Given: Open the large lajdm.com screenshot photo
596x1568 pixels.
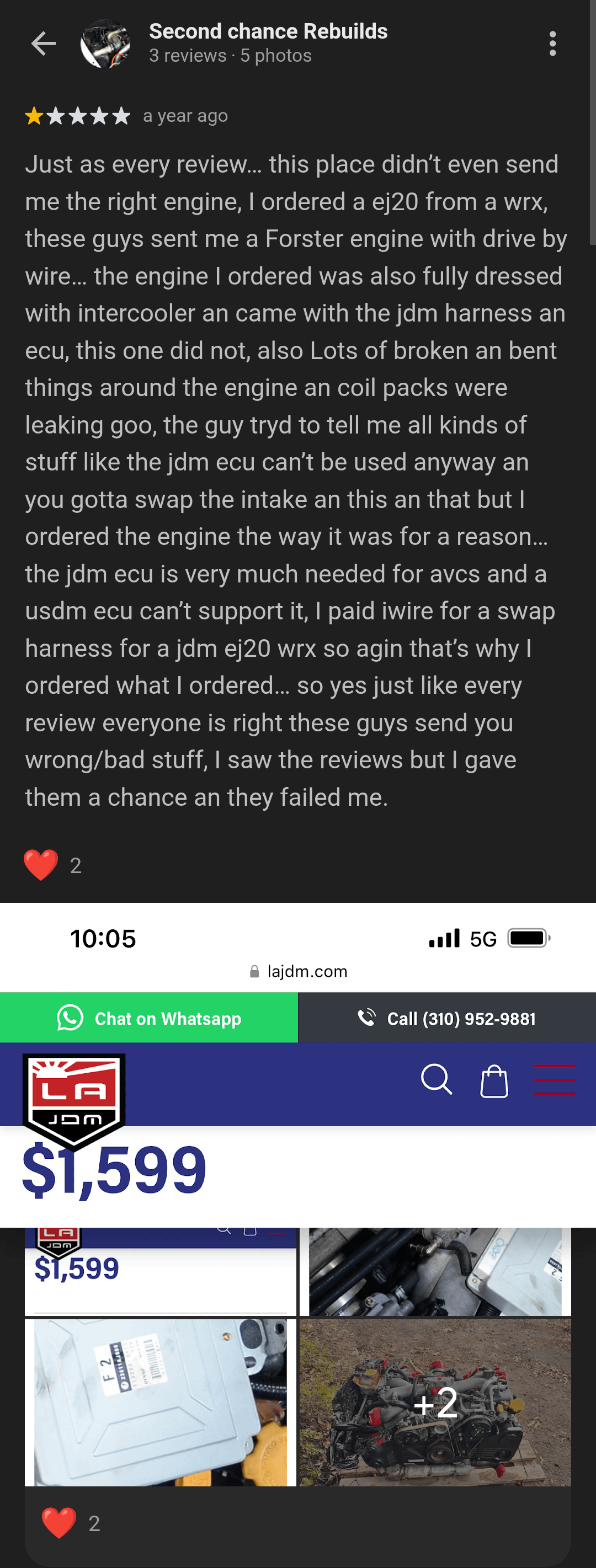Looking at the screenshot, I should pyautogui.click(x=297, y=1064).
